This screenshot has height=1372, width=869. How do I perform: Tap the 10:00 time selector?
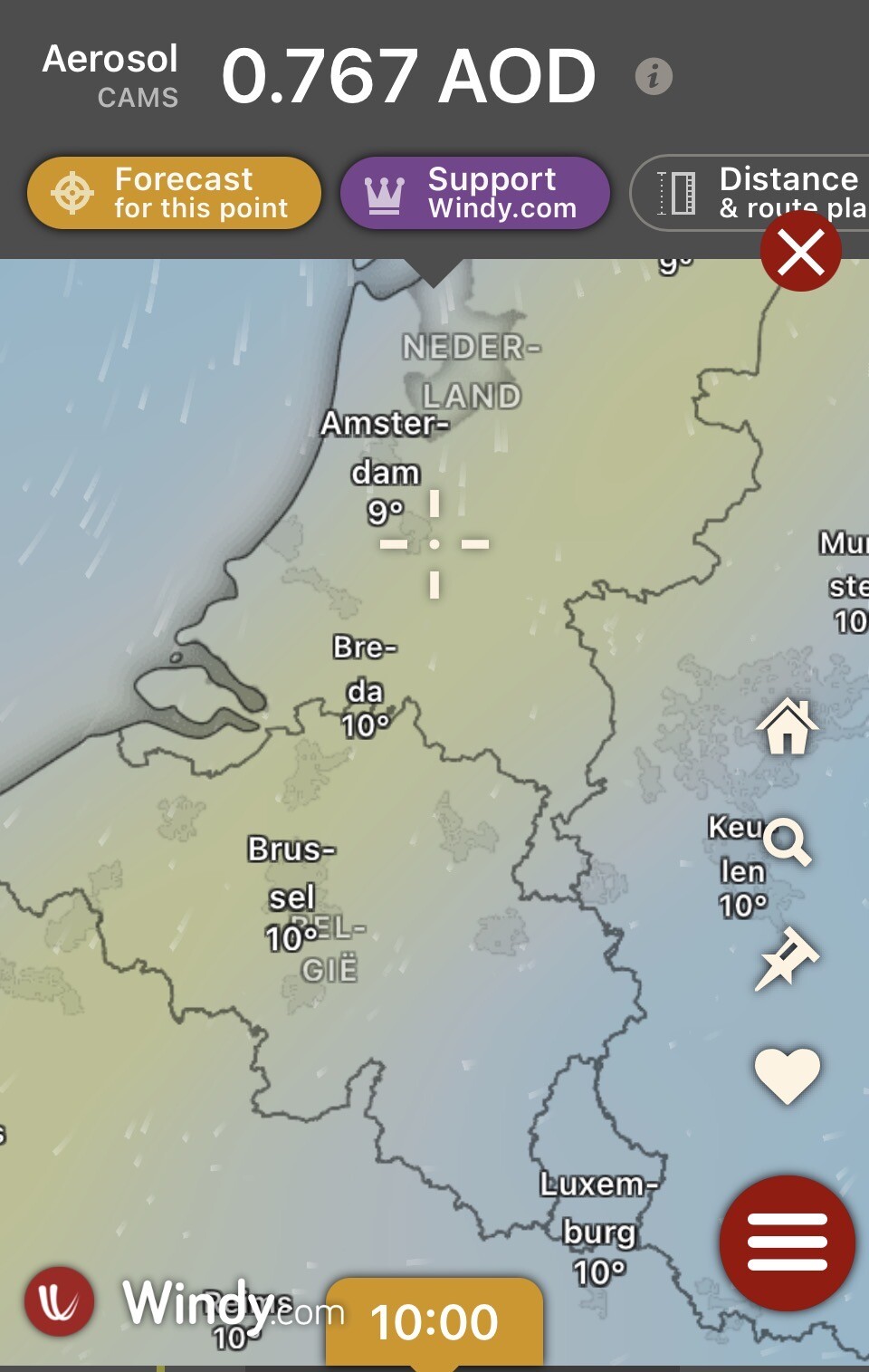(x=434, y=1321)
